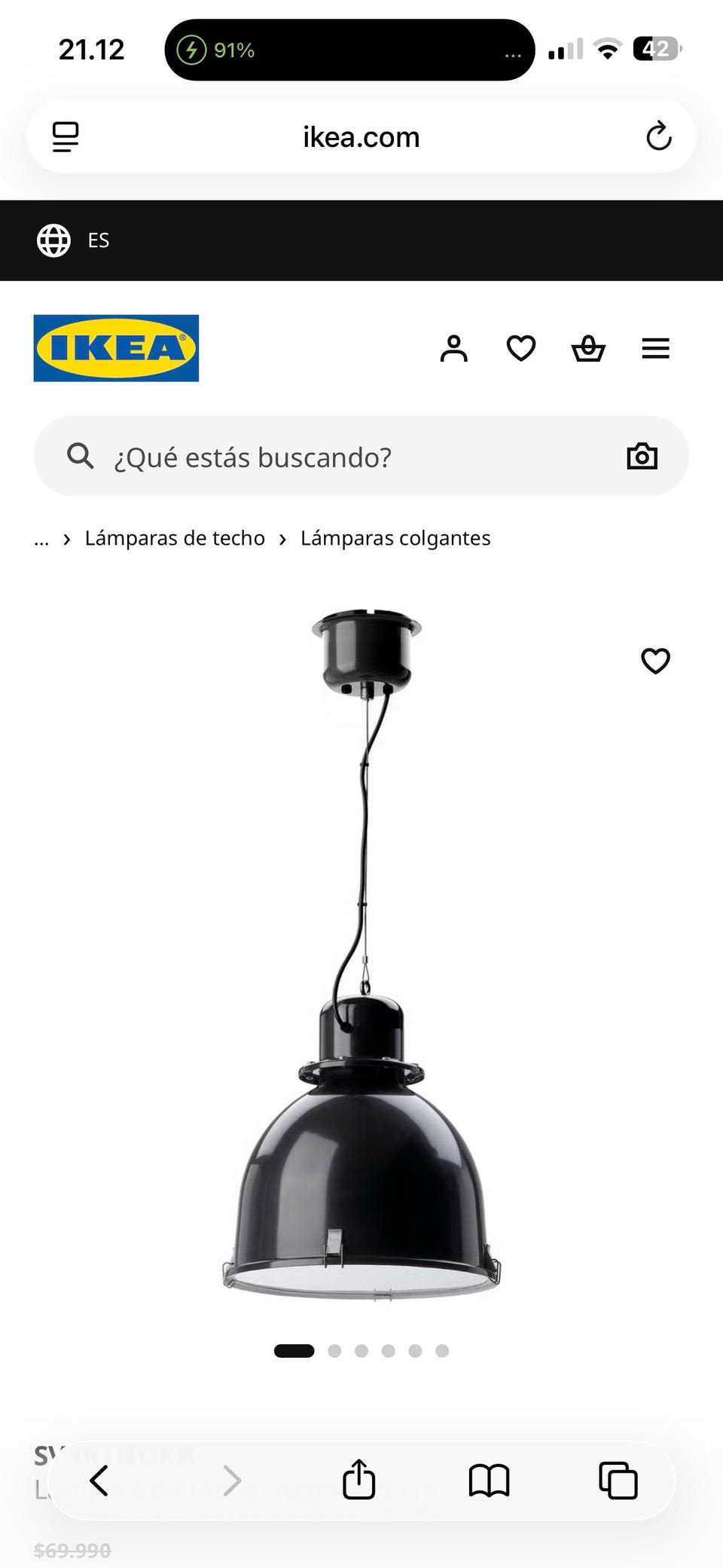
Task: Go to Lámparas colgantes breadcrumb
Action: tap(395, 539)
